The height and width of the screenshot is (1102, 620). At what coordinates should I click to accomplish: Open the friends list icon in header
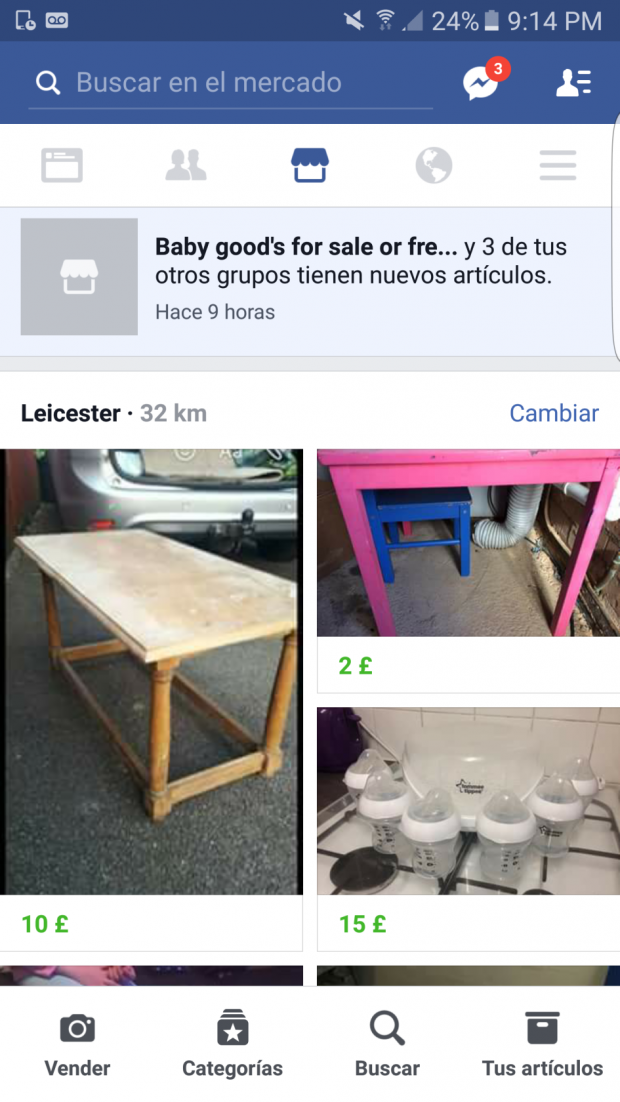click(x=574, y=82)
